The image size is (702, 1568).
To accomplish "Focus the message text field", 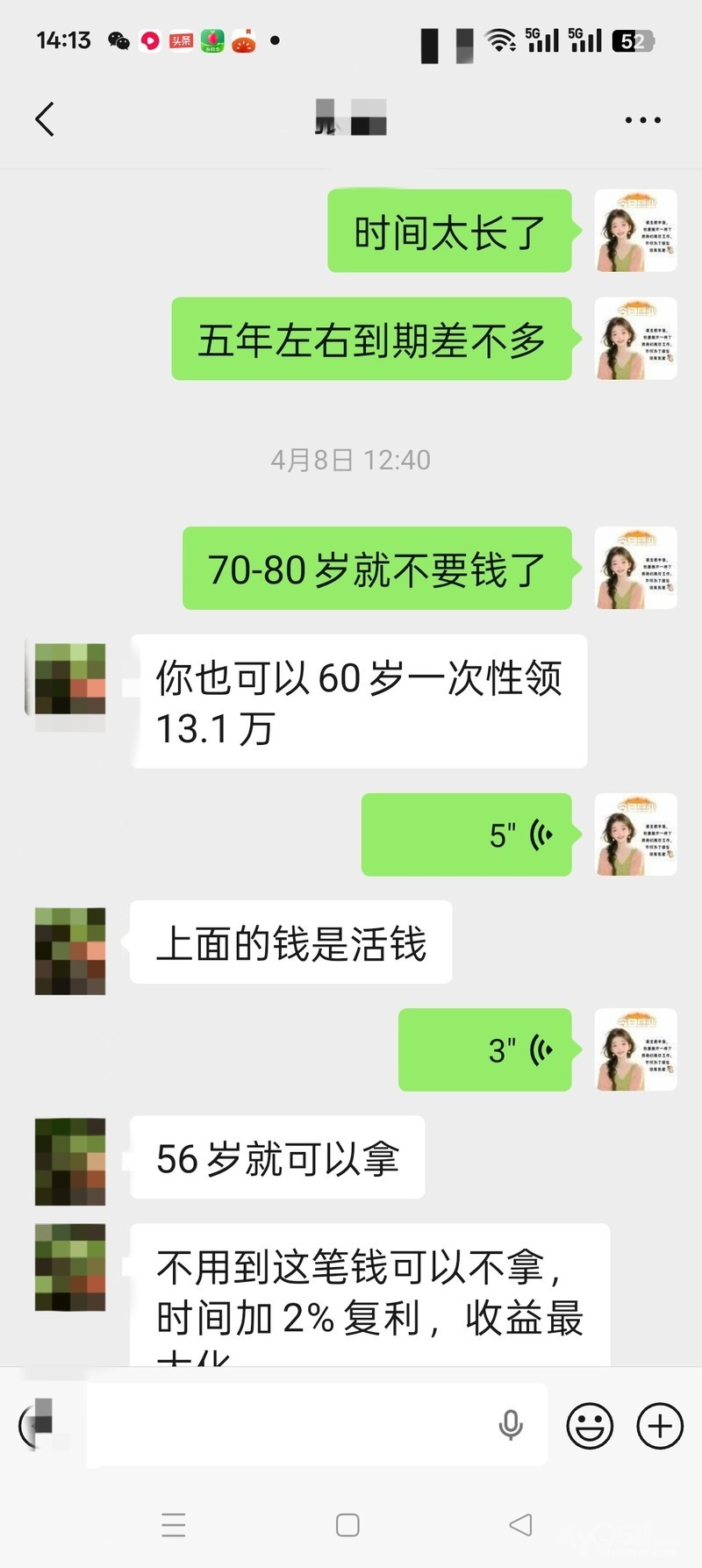I will (290, 1425).
